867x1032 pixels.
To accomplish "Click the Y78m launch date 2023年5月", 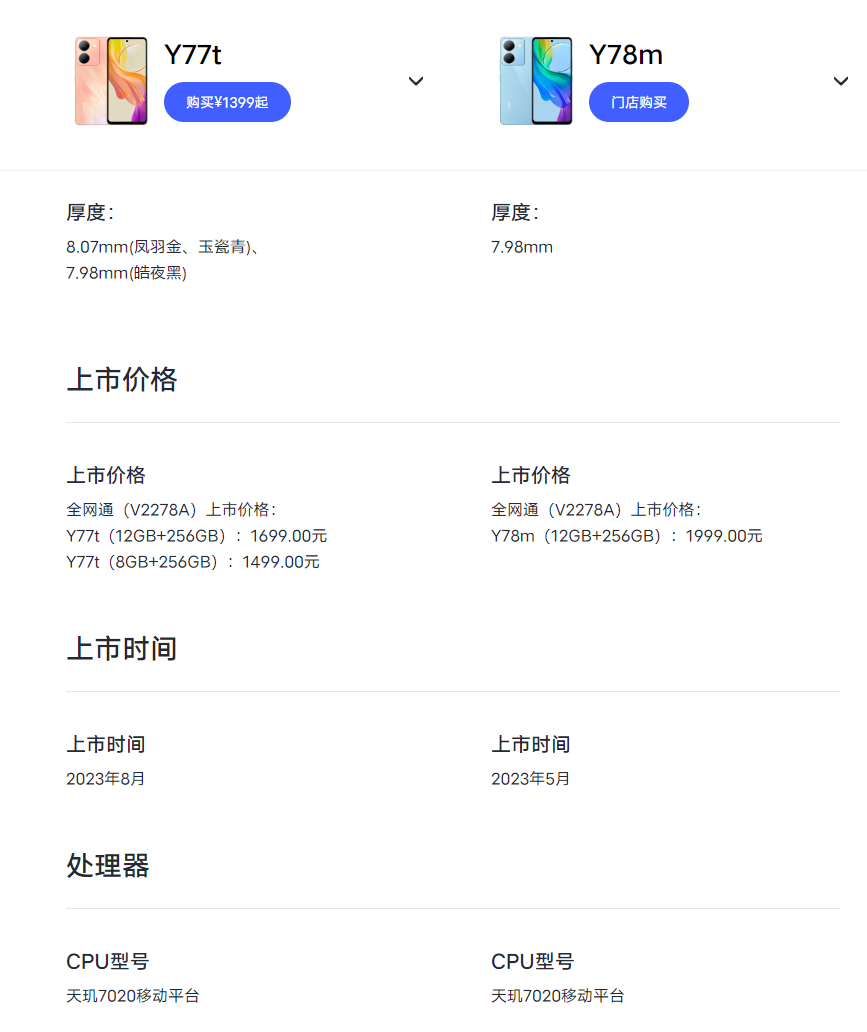I will (530, 778).
